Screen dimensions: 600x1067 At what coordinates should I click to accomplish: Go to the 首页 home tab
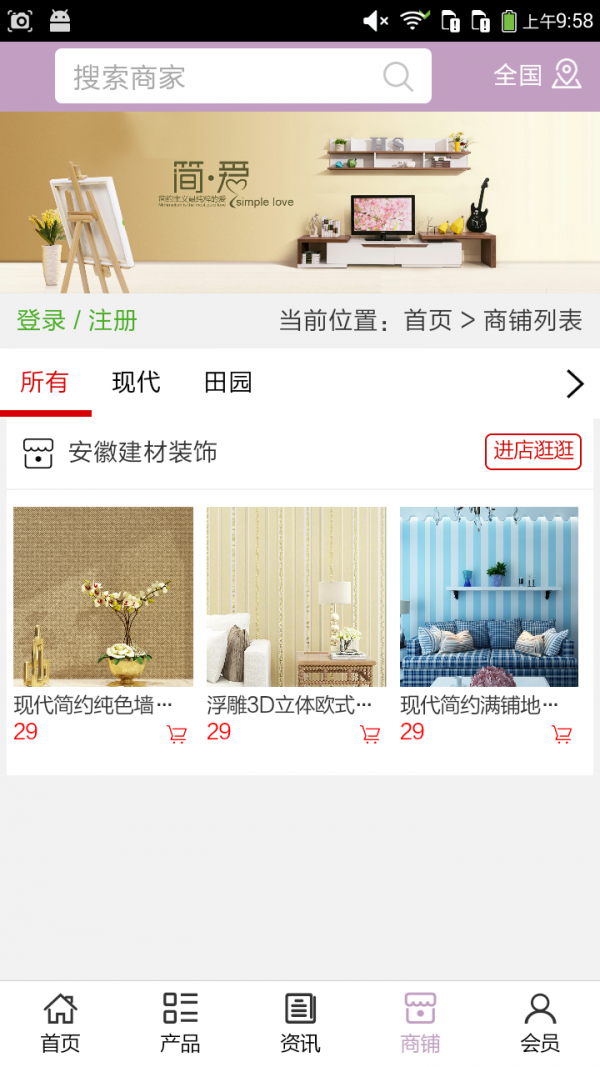60,1023
